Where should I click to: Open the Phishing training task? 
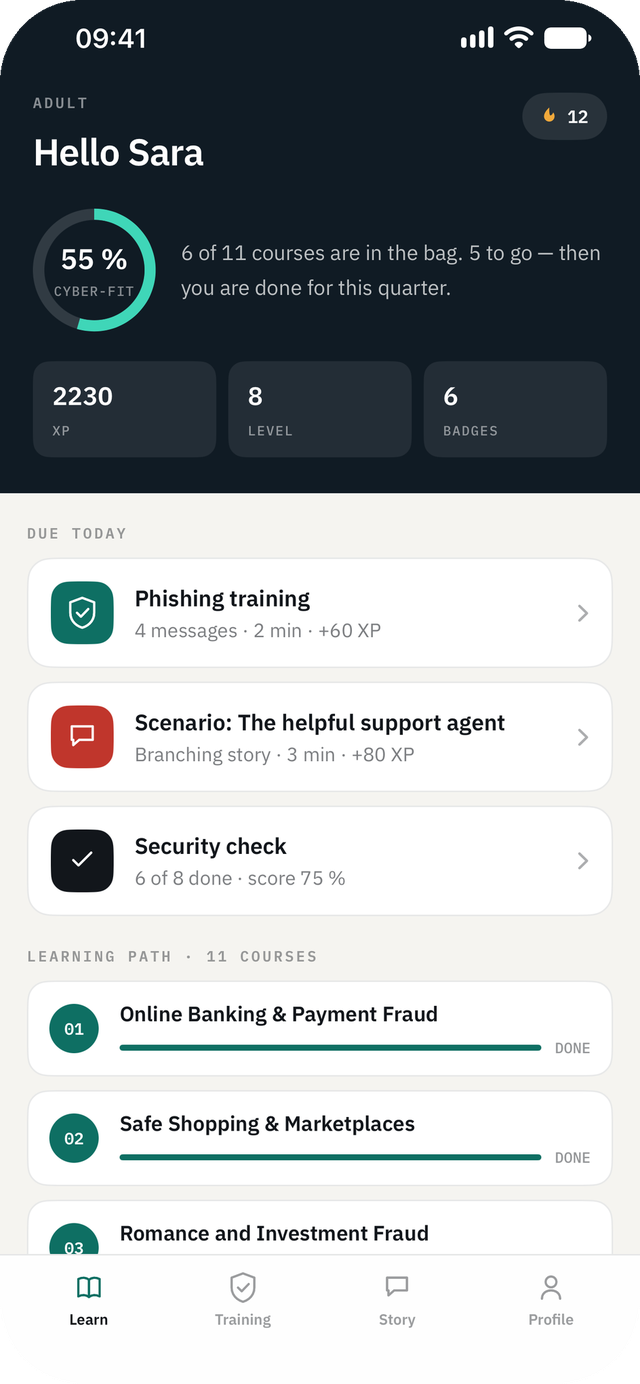tap(320, 613)
